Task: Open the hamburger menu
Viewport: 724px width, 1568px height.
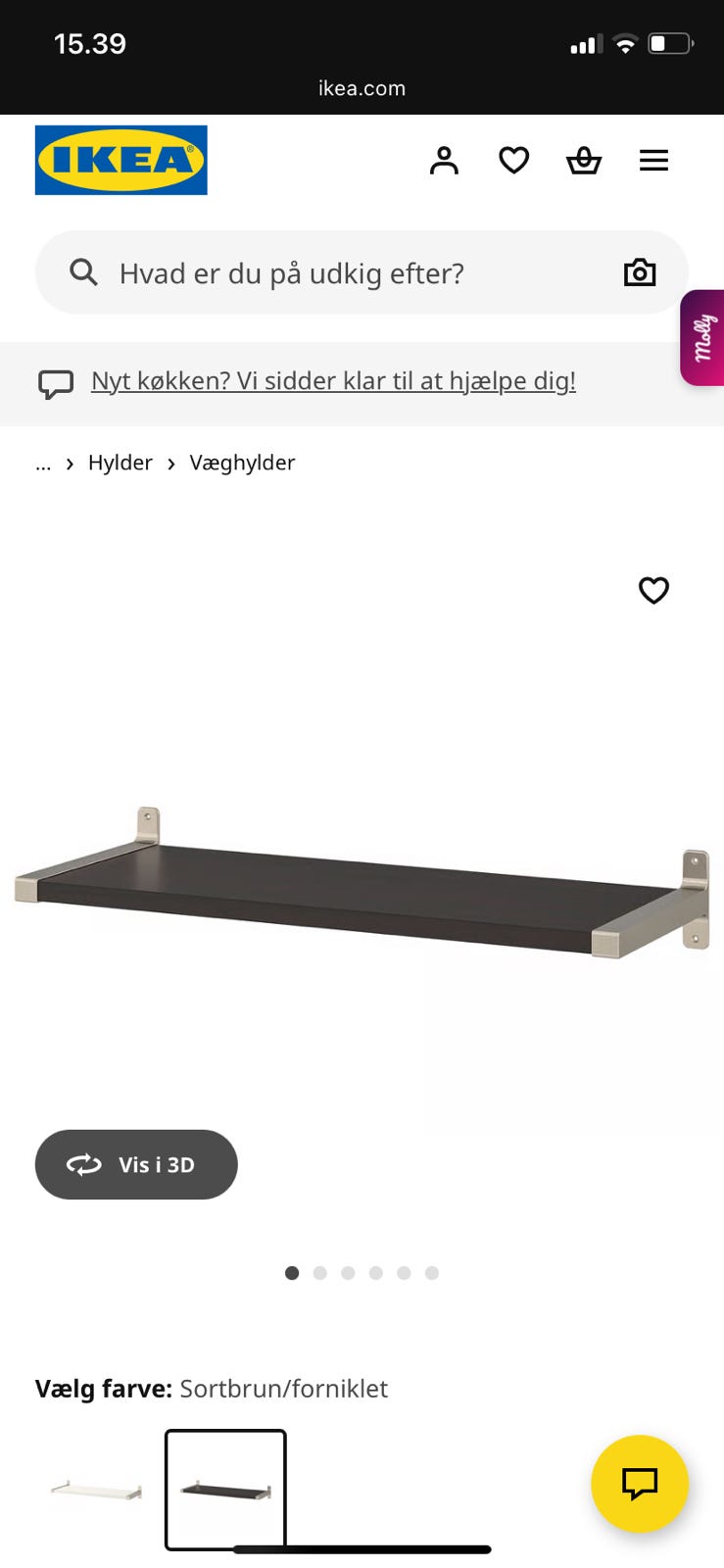Action: (x=653, y=160)
